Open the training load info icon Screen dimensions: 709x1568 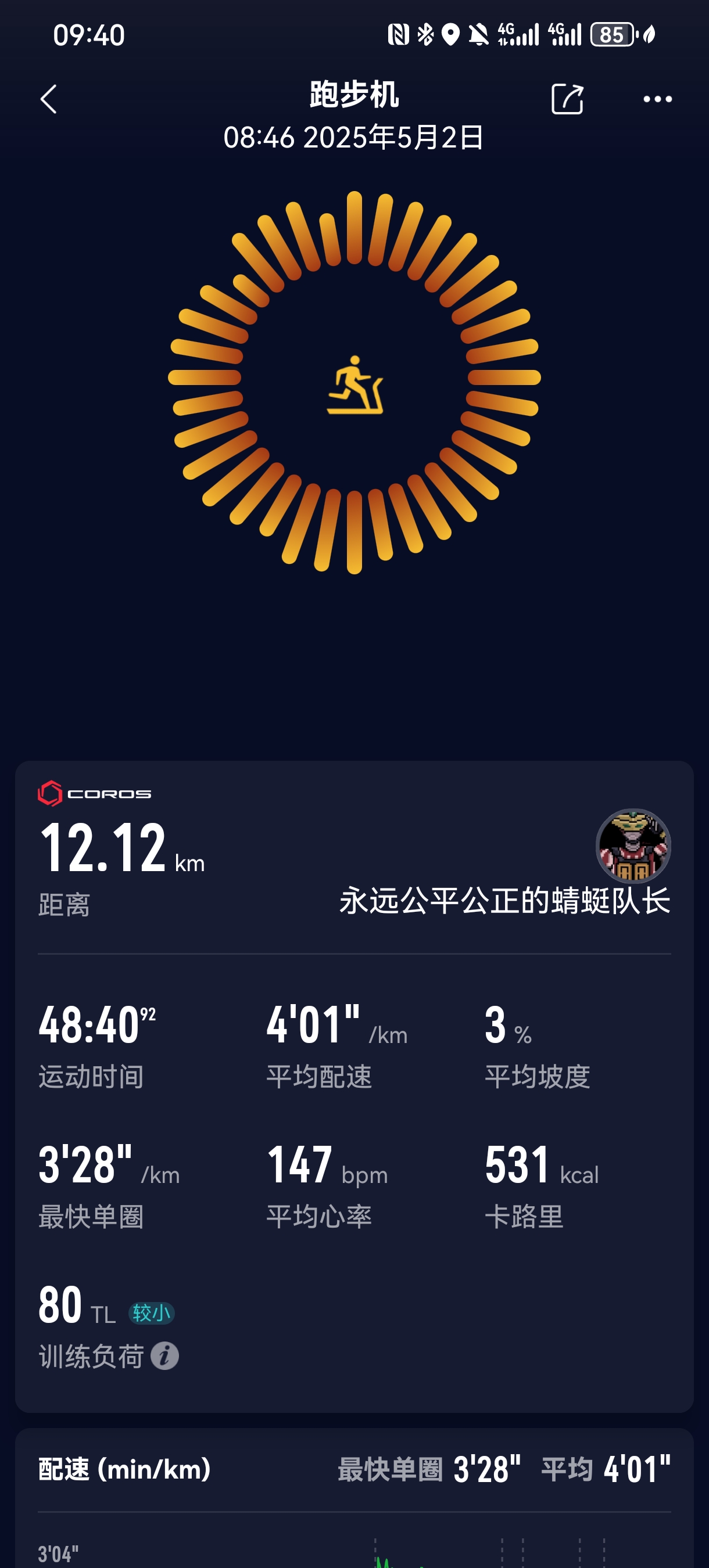pos(164,1356)
